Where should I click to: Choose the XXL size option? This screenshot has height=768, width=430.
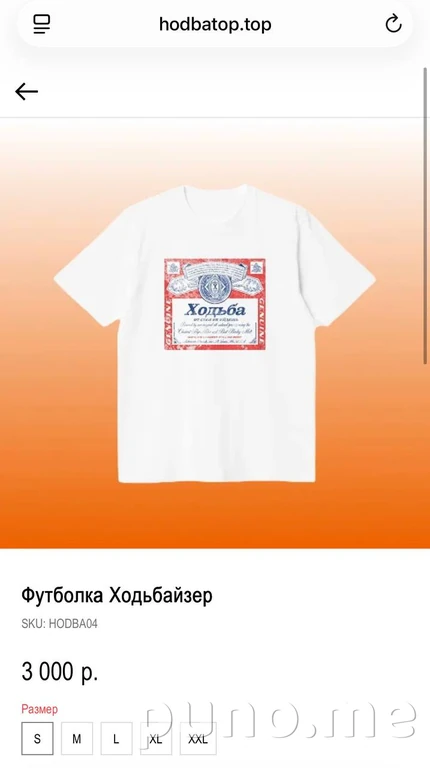(x=198, y=739)
